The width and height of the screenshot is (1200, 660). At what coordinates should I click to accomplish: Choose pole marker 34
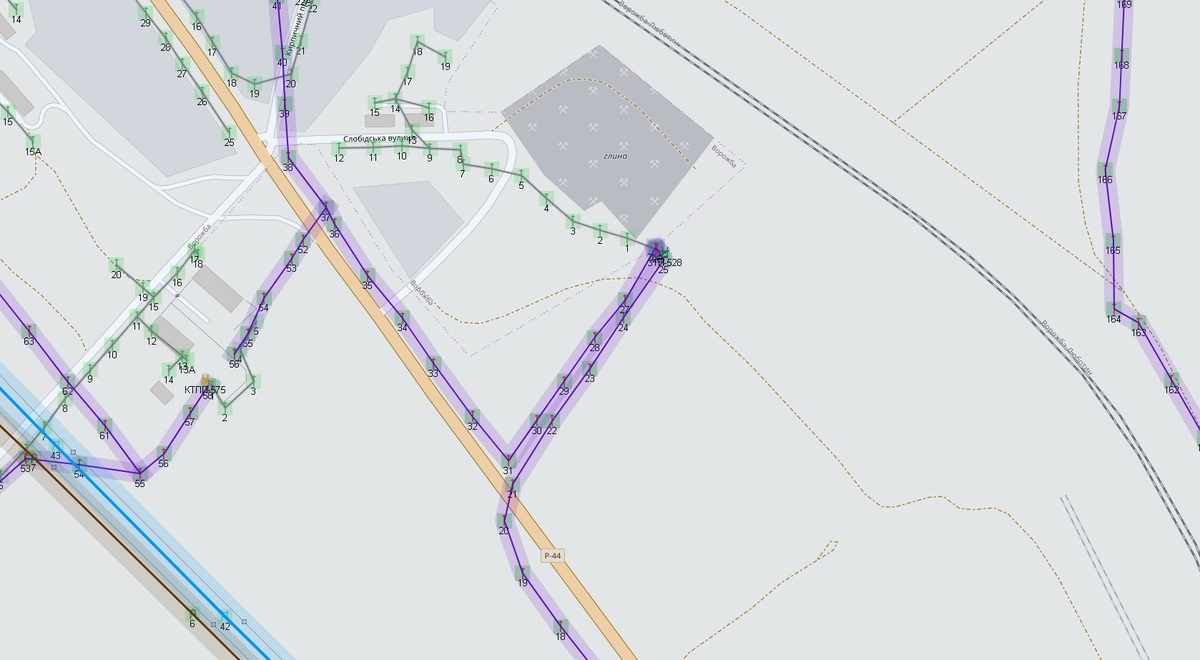pyautogui.click(x=402, y=317)
